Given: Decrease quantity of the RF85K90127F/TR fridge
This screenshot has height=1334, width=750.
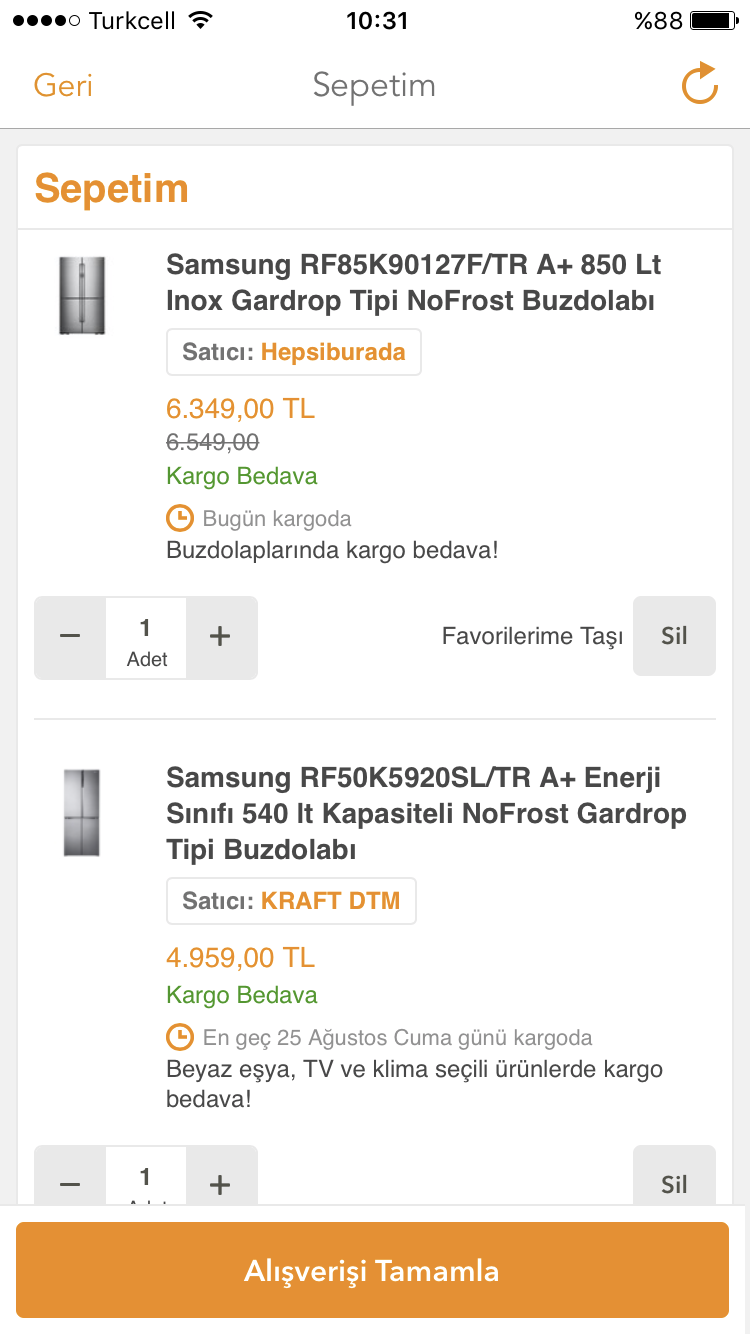Looking at the screenshot, I should click(x=70, y=638).
